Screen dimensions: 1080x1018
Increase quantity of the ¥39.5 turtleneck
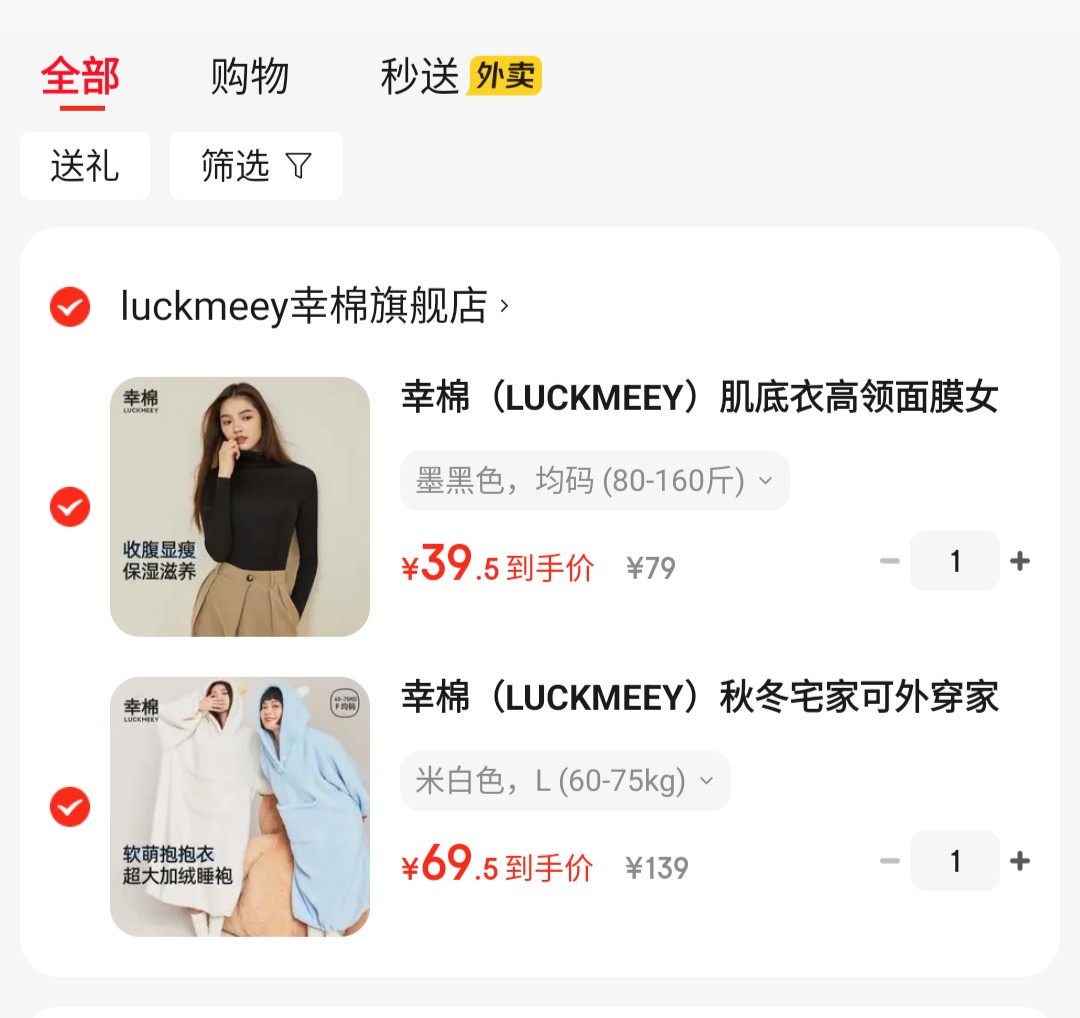[1020, 561]
